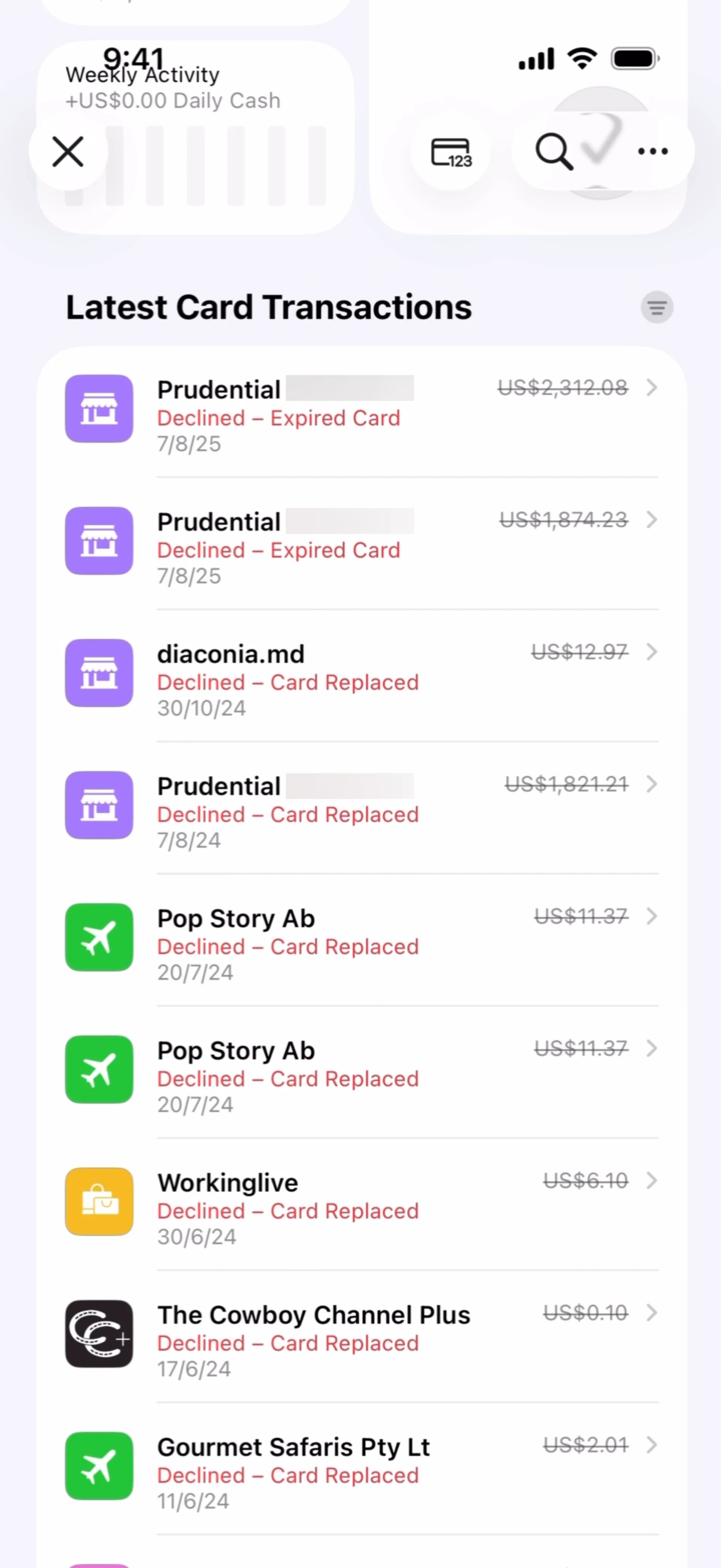Image resolution: width=721 pixels, height=1568 pixels.
Task: Show card number details icon
Action: click(451, 151)
